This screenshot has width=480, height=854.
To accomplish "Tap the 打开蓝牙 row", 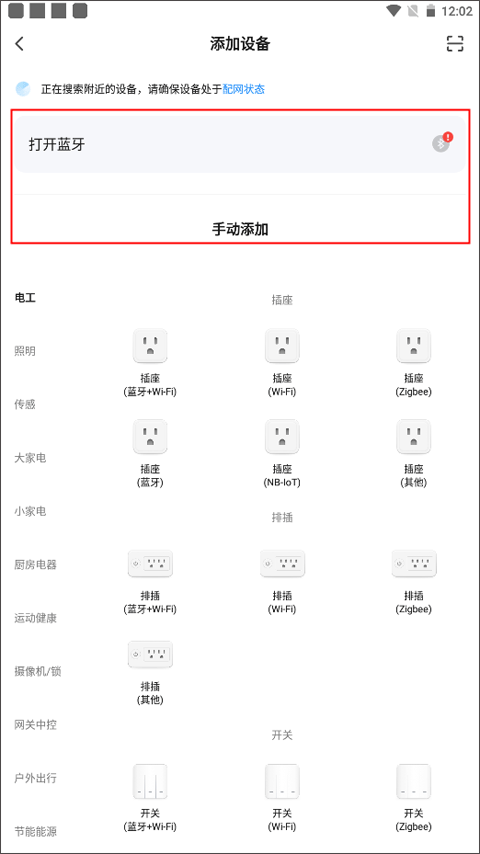I will coord(240,144).
